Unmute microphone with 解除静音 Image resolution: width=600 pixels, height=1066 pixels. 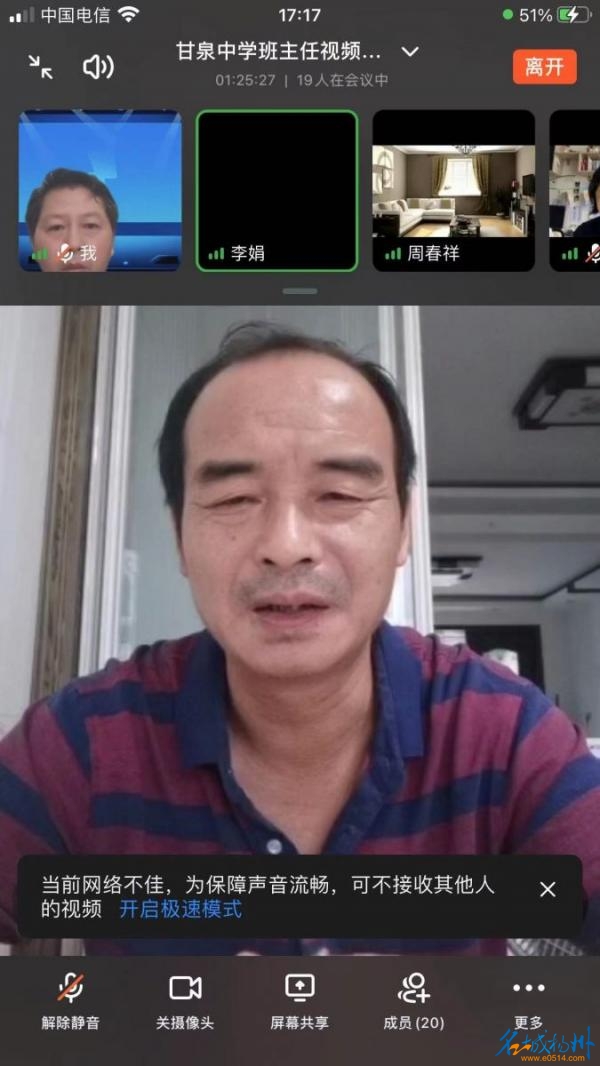pos(70,1001)
